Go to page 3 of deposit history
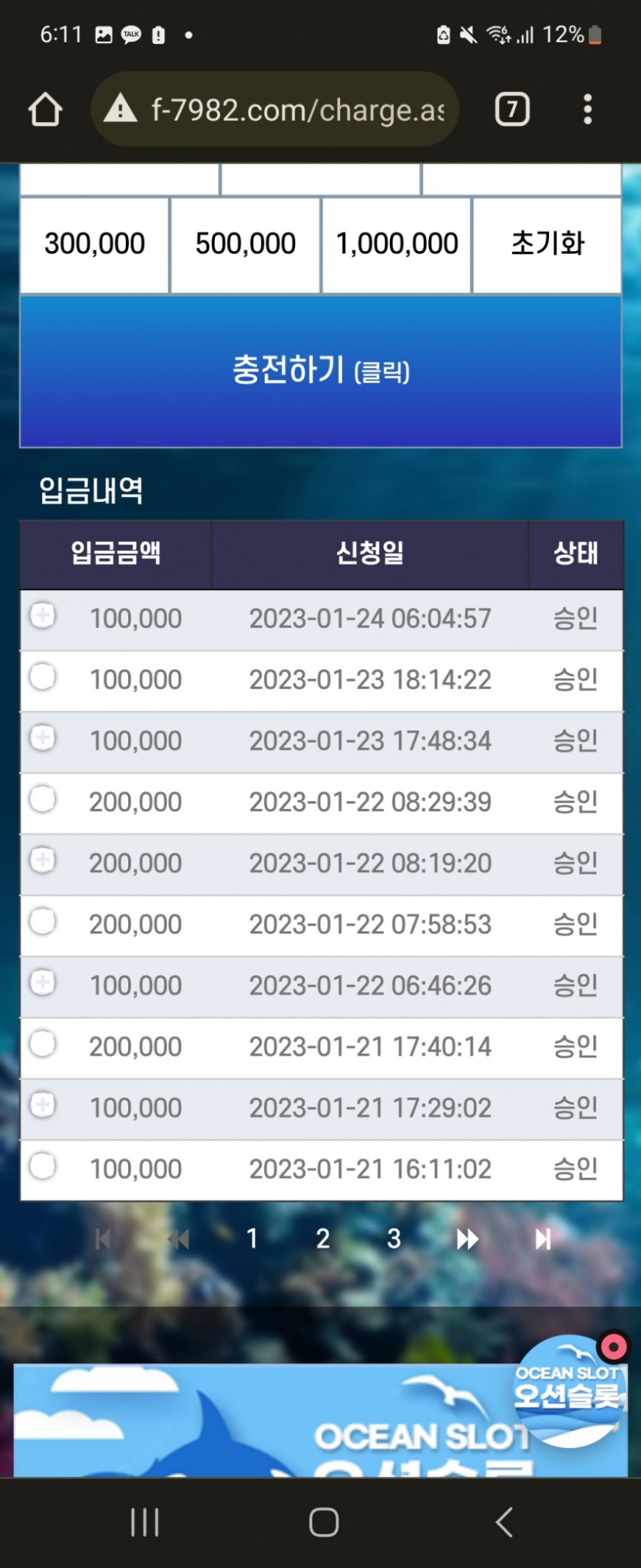Viewport: 641px width, 1568px height. 394,1238
